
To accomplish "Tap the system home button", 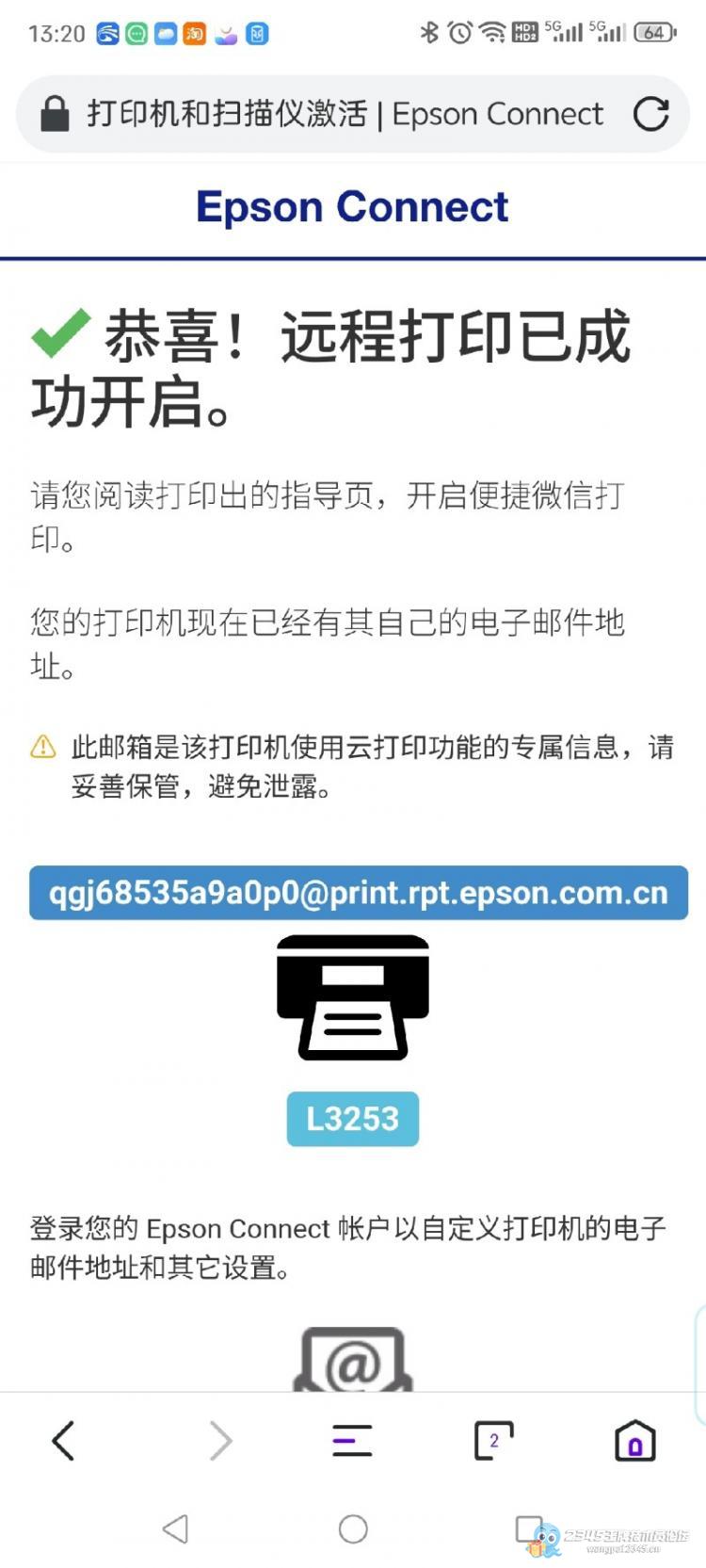I will 353,1528.
